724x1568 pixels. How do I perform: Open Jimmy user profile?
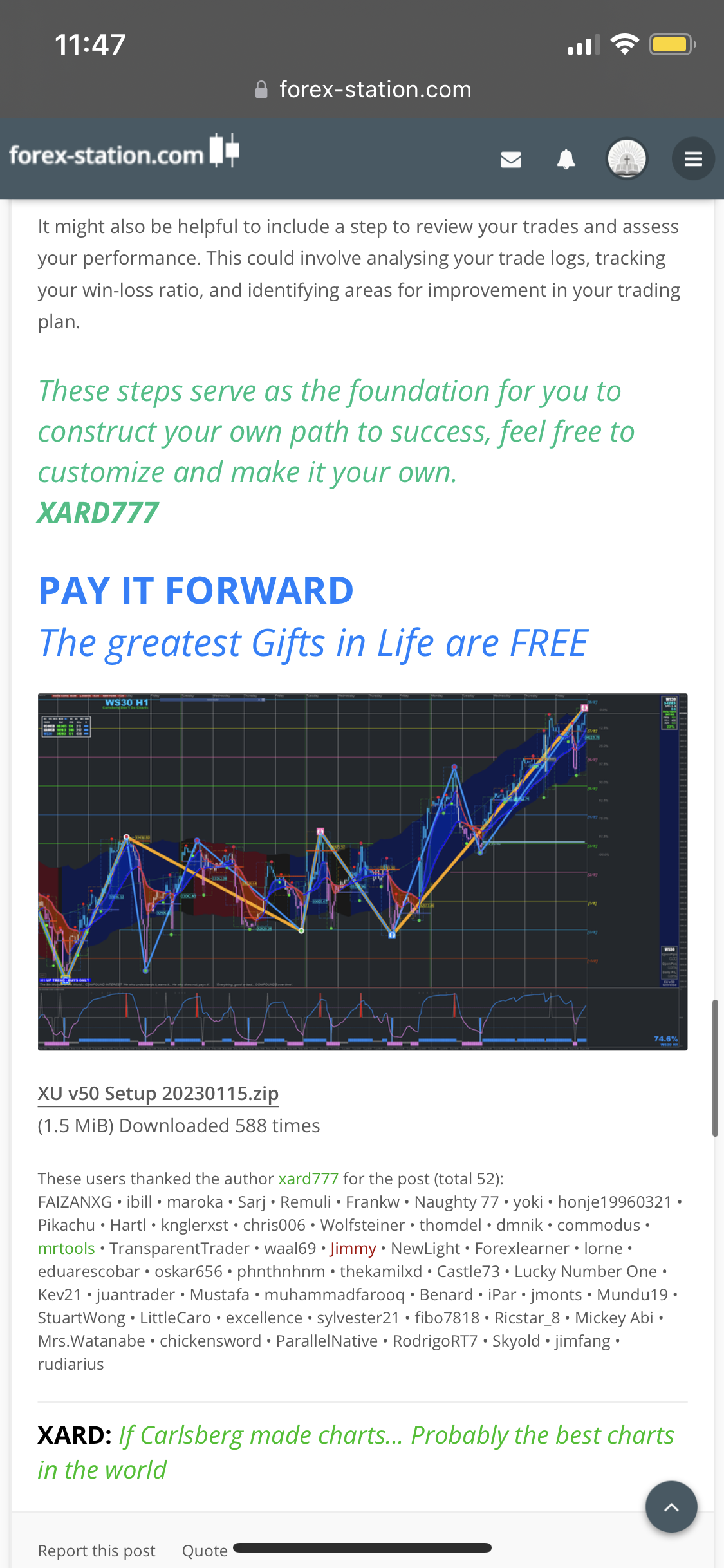(x=353, y=1248)
